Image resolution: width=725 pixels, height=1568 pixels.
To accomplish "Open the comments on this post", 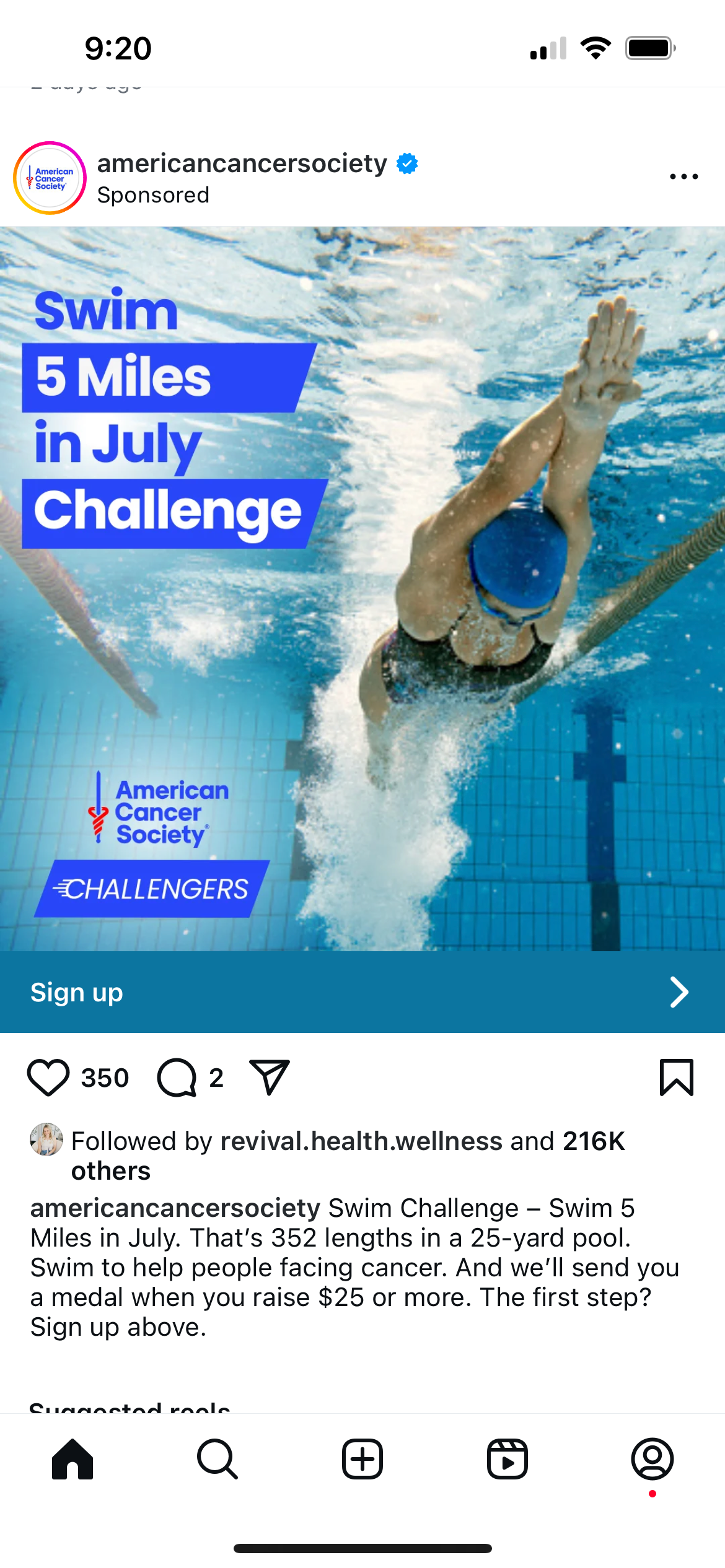I will pyautogui.click(x=177, y=1078).
